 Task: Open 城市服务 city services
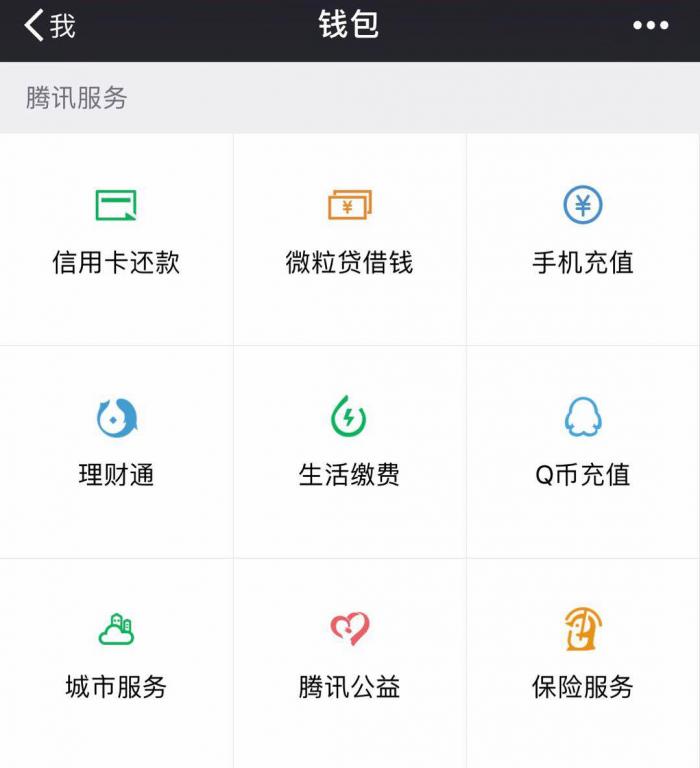tap(116, 658)
